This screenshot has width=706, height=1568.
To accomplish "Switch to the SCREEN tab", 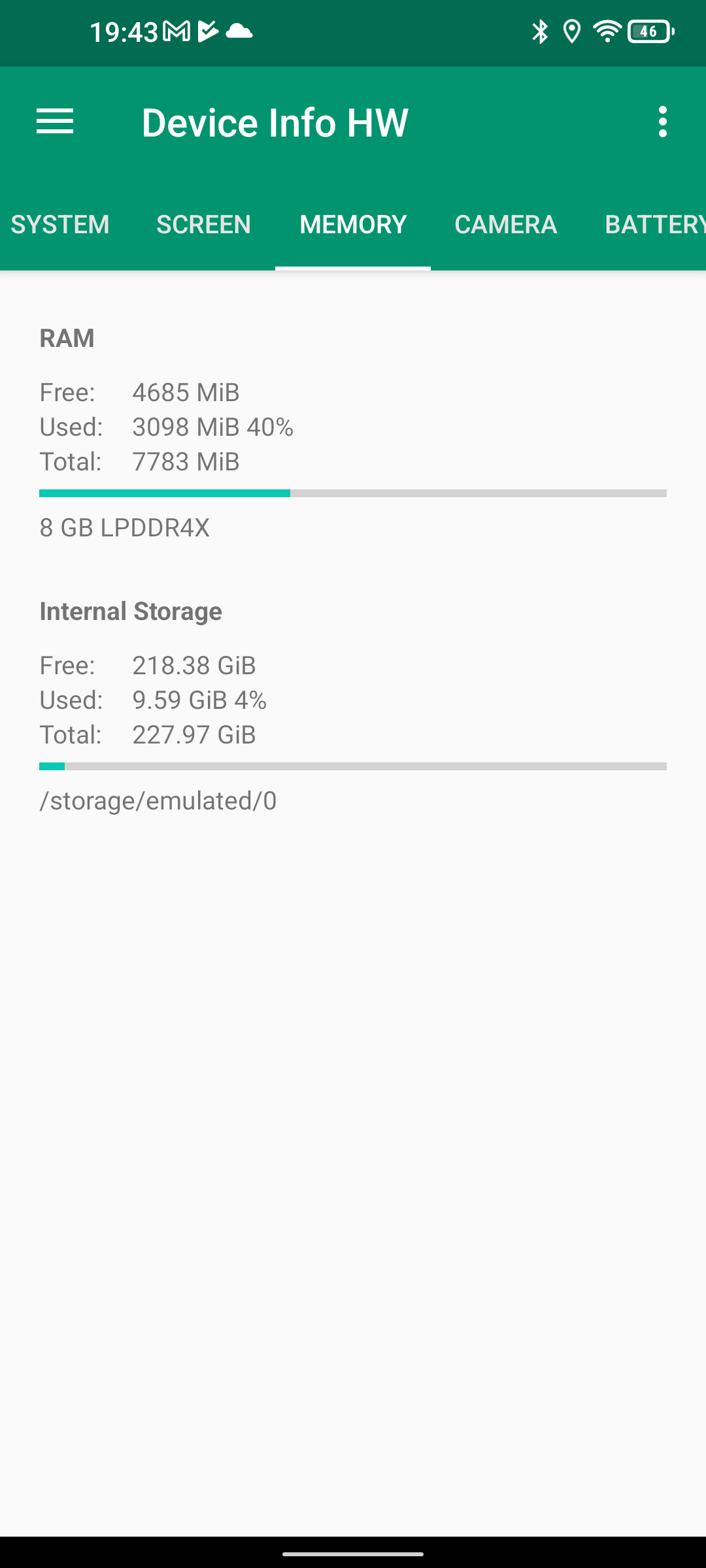I will tap(203, 225).
